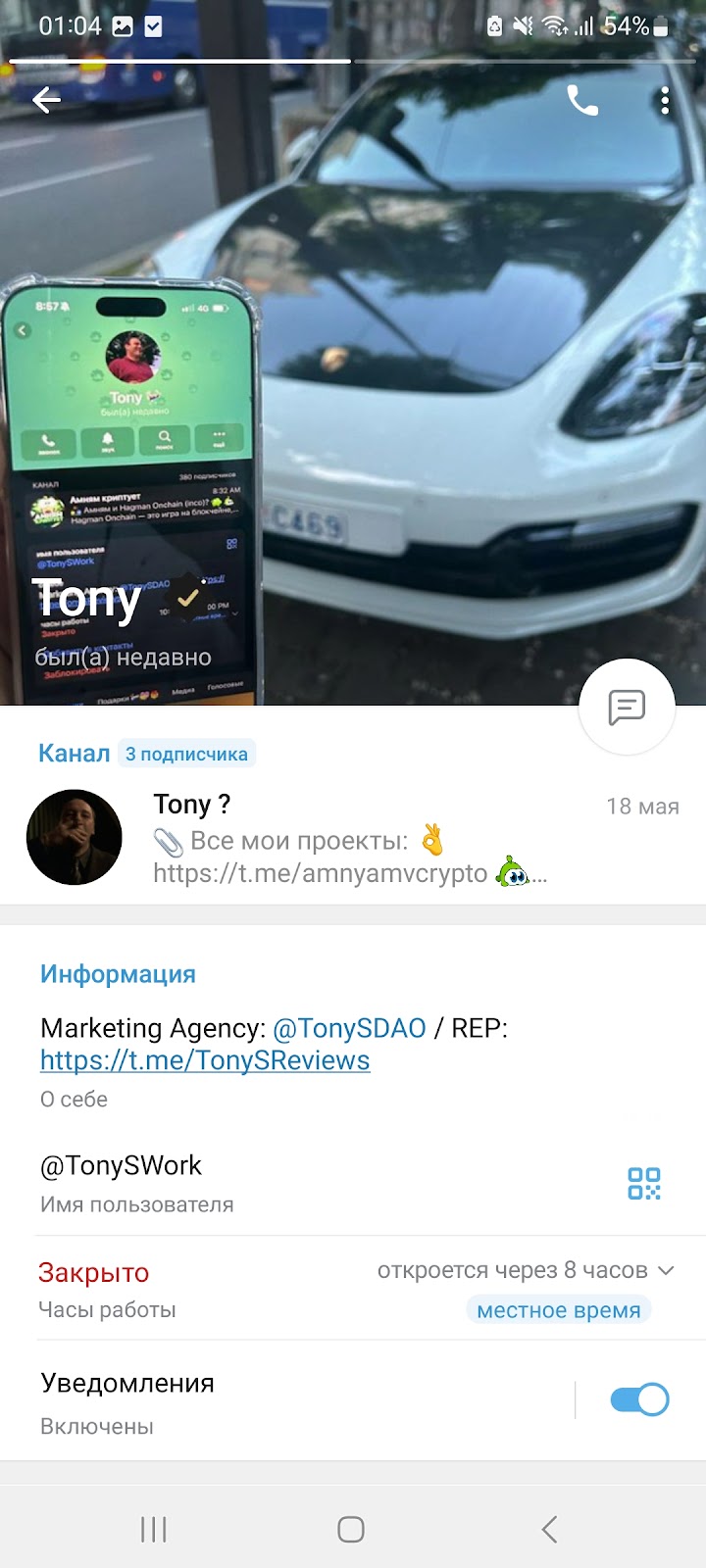
Task: Tap the phone call icon to call Tony
Action: coord(583,99)
